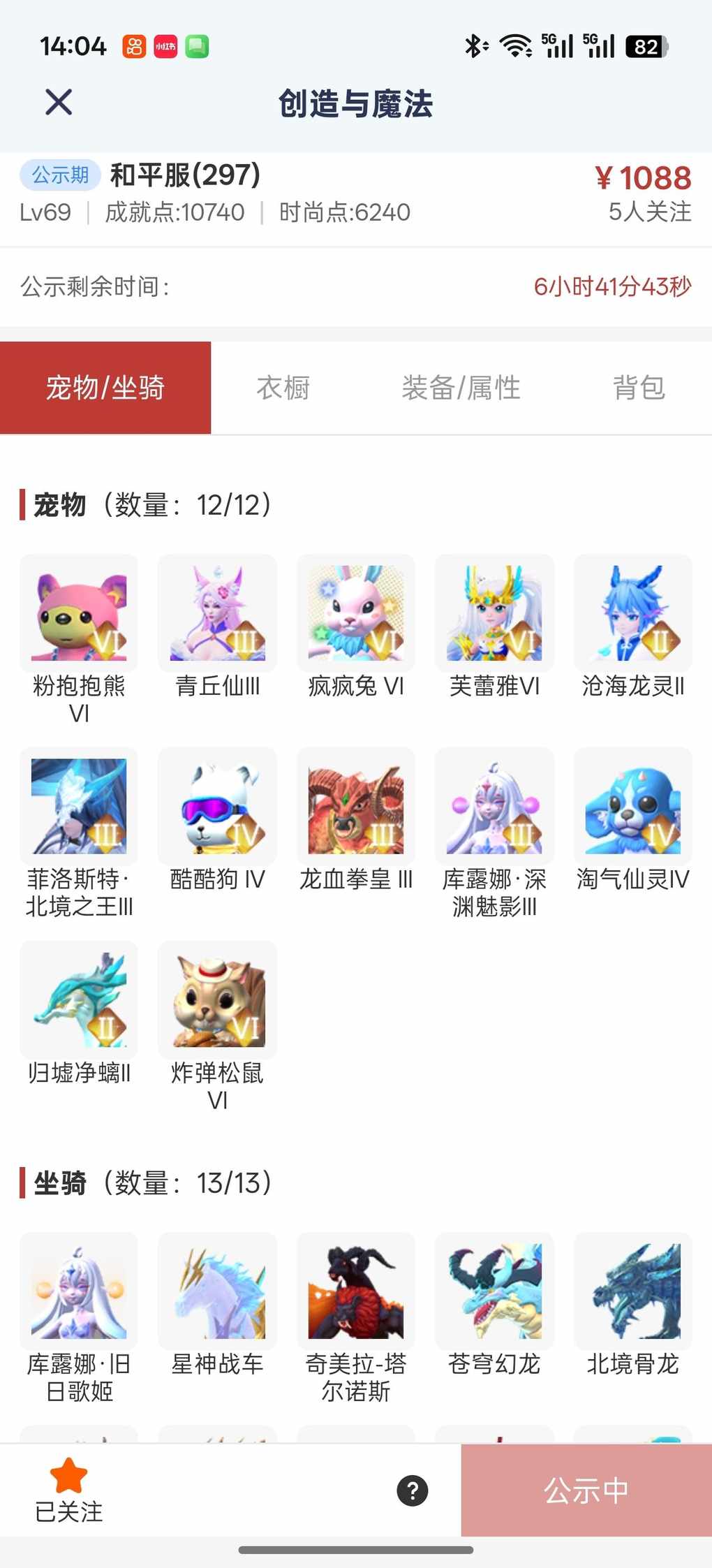This screenshot has width=712, height=1568.
Task: View the 沧海龙灵II pet
Action: (x=633, y=613)
